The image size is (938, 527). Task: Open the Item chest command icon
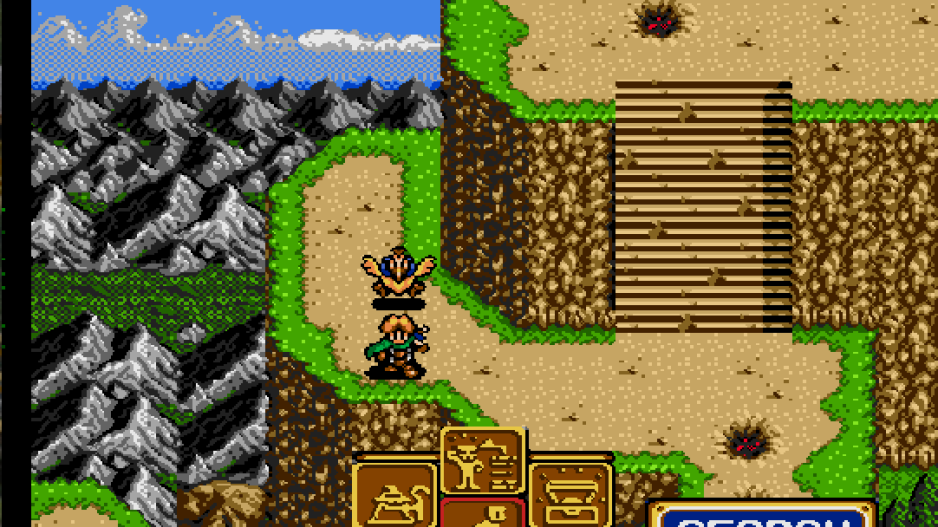(571, 495)
